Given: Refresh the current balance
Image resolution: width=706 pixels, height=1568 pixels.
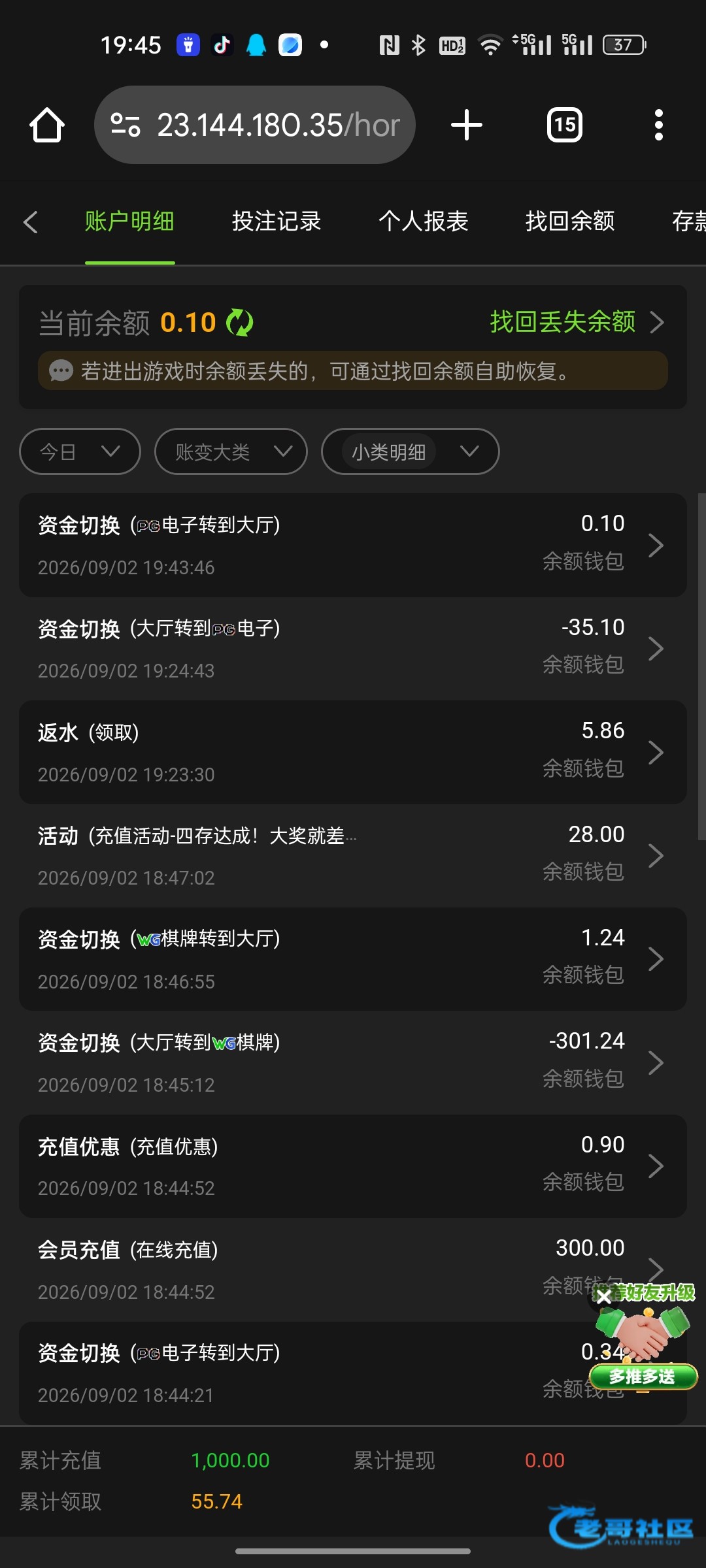Looking at the screenshot, I should pos(240,323).
